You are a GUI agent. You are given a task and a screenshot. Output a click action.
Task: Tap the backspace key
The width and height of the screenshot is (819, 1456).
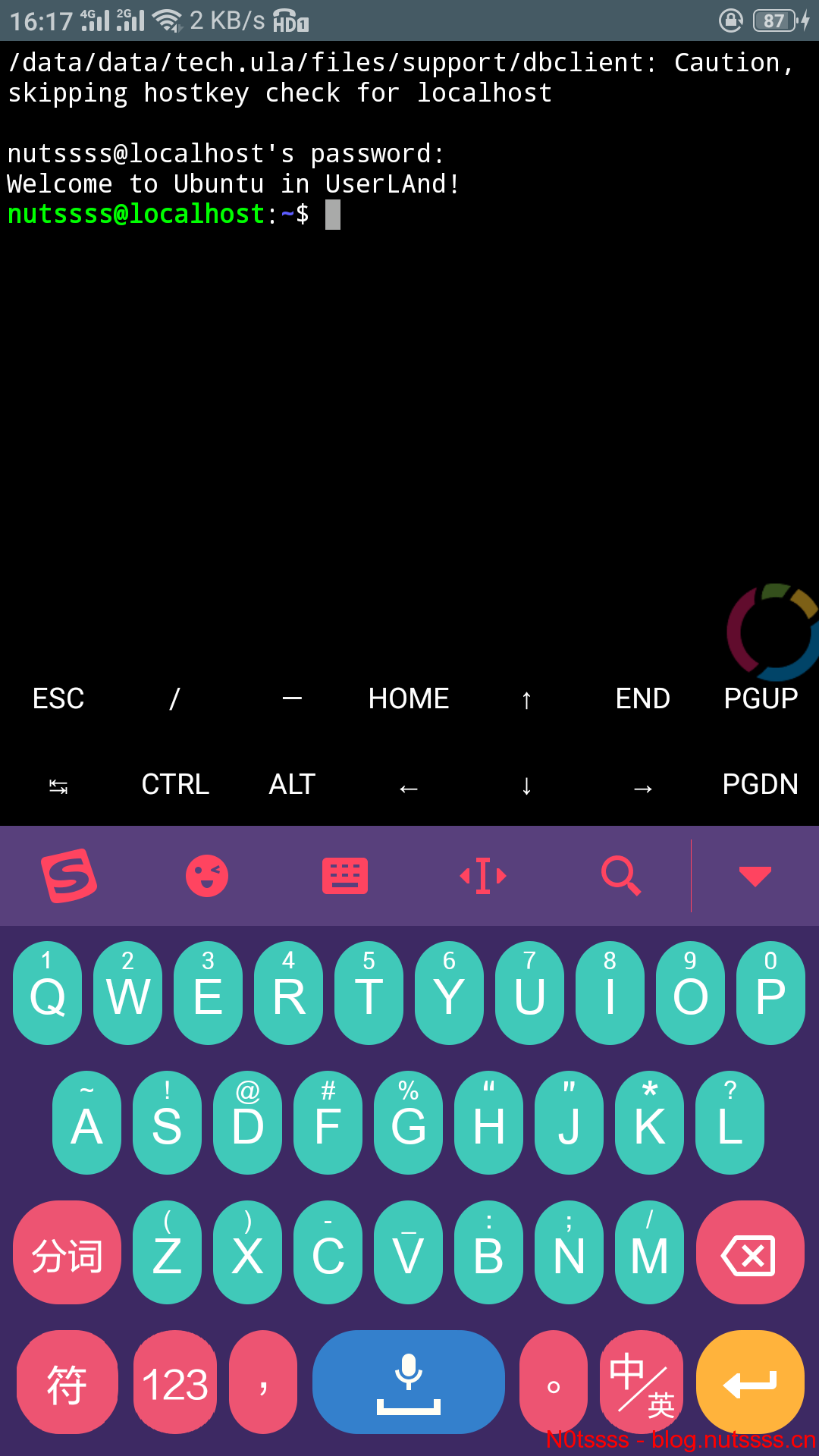pos(750,1252)
